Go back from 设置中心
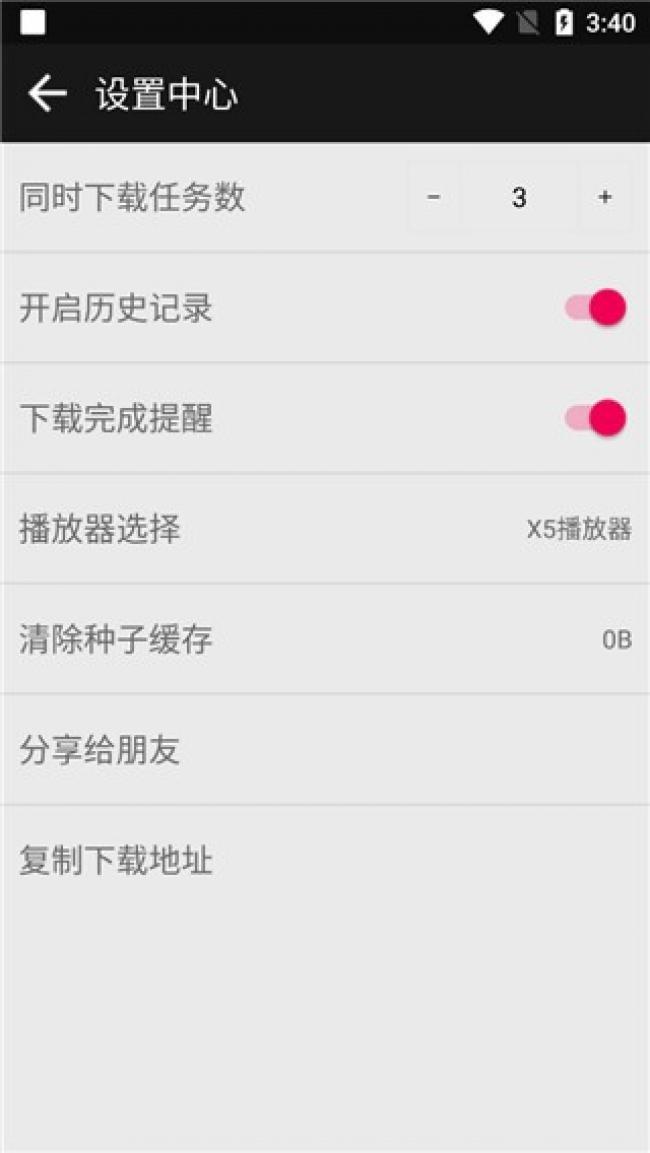 (47, 94)
